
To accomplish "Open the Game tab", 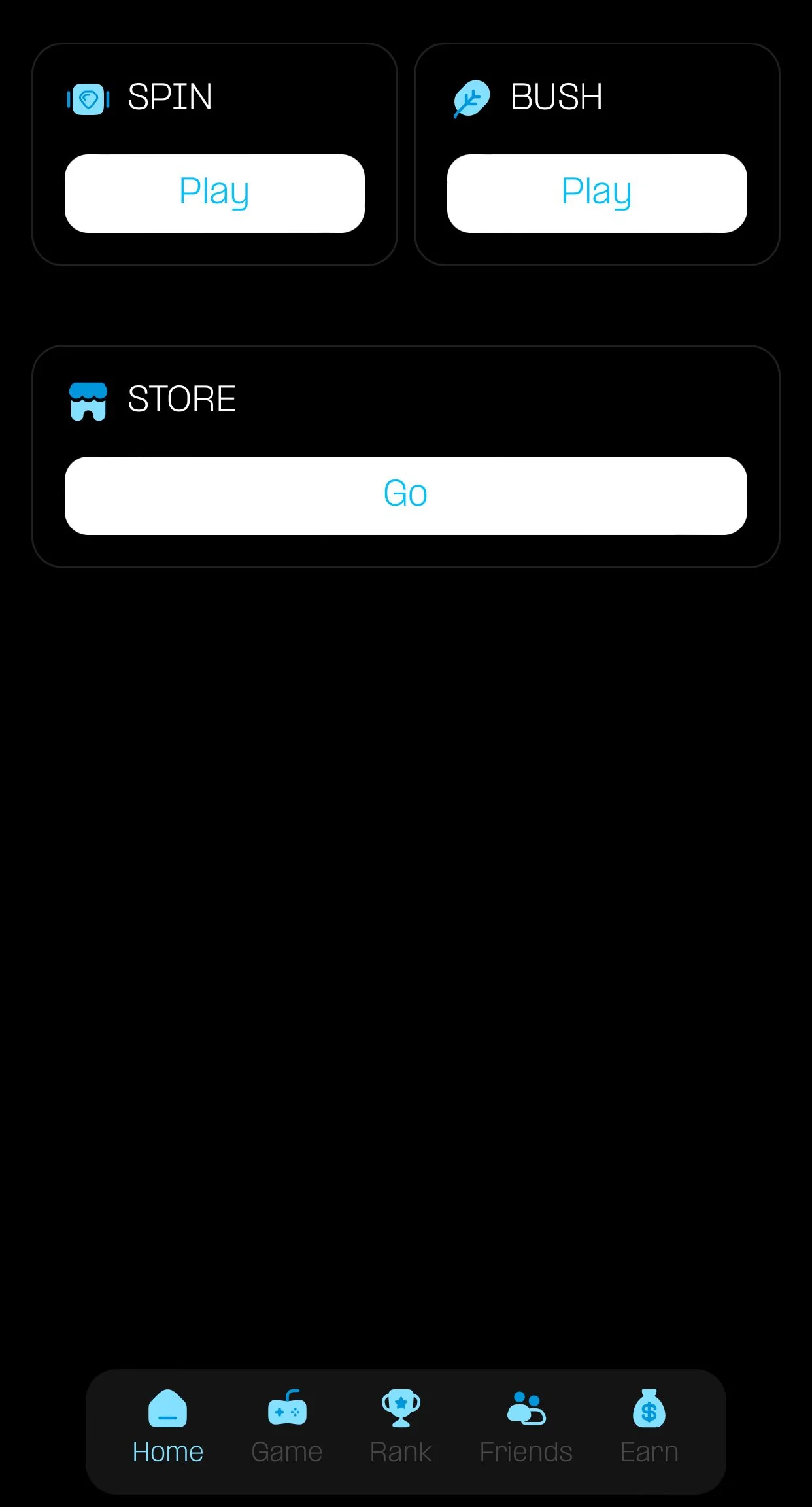I will coord(287,1427).
